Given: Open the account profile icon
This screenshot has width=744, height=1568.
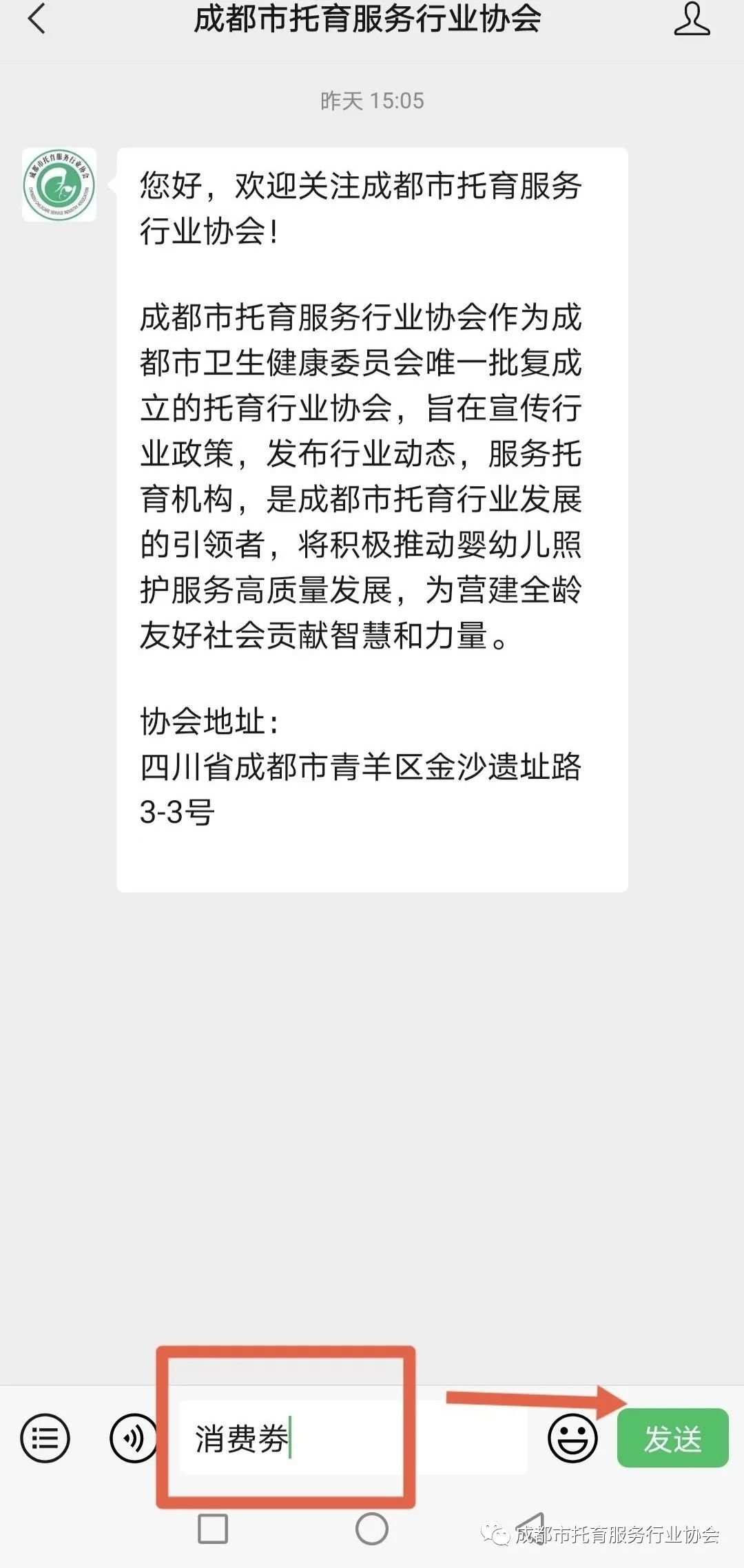Looking at the screenshot, I should (x=691, y=19).
